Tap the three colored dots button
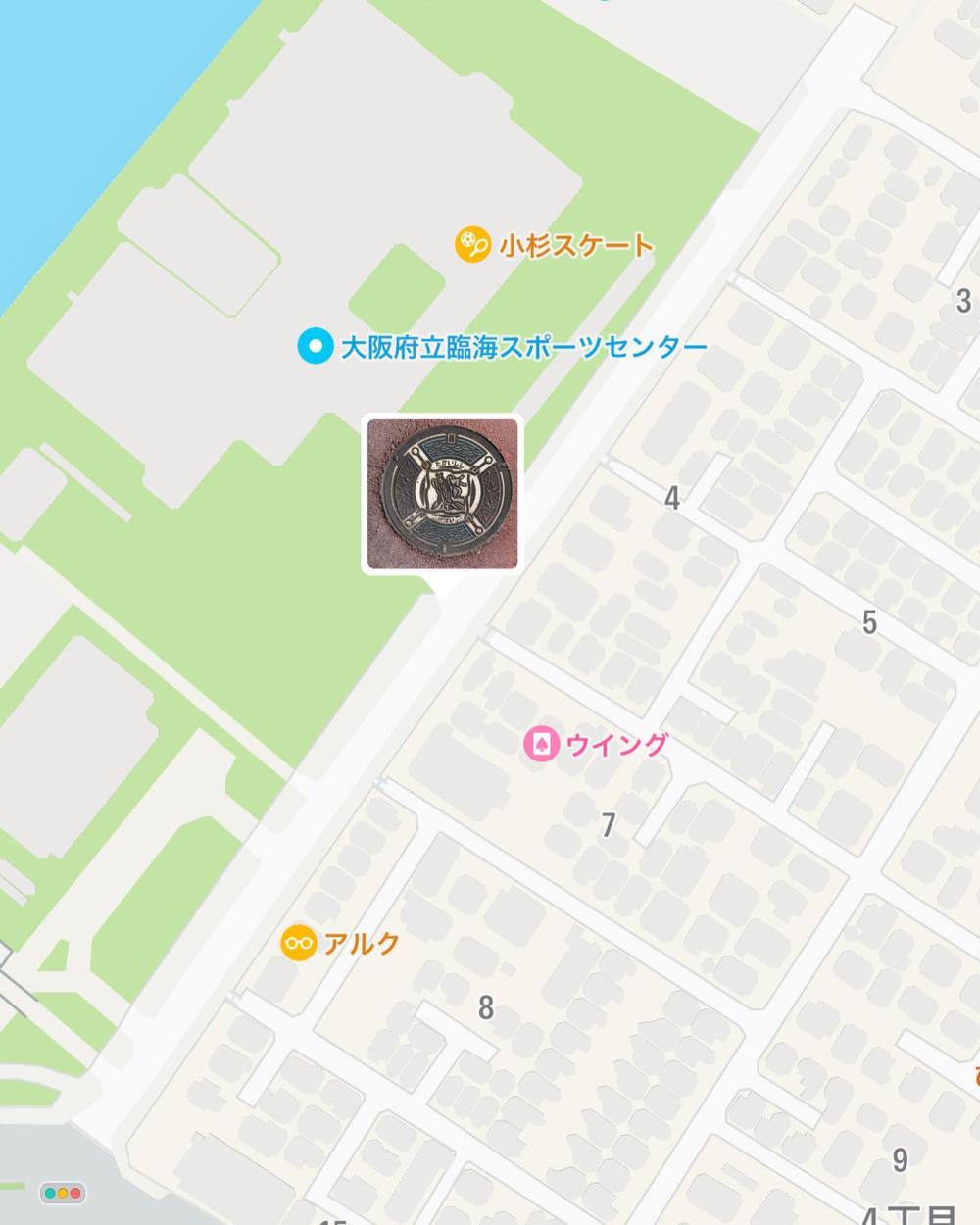Screen dimensions: 980x1225 pyautogui.click(x=63, y=1193)
